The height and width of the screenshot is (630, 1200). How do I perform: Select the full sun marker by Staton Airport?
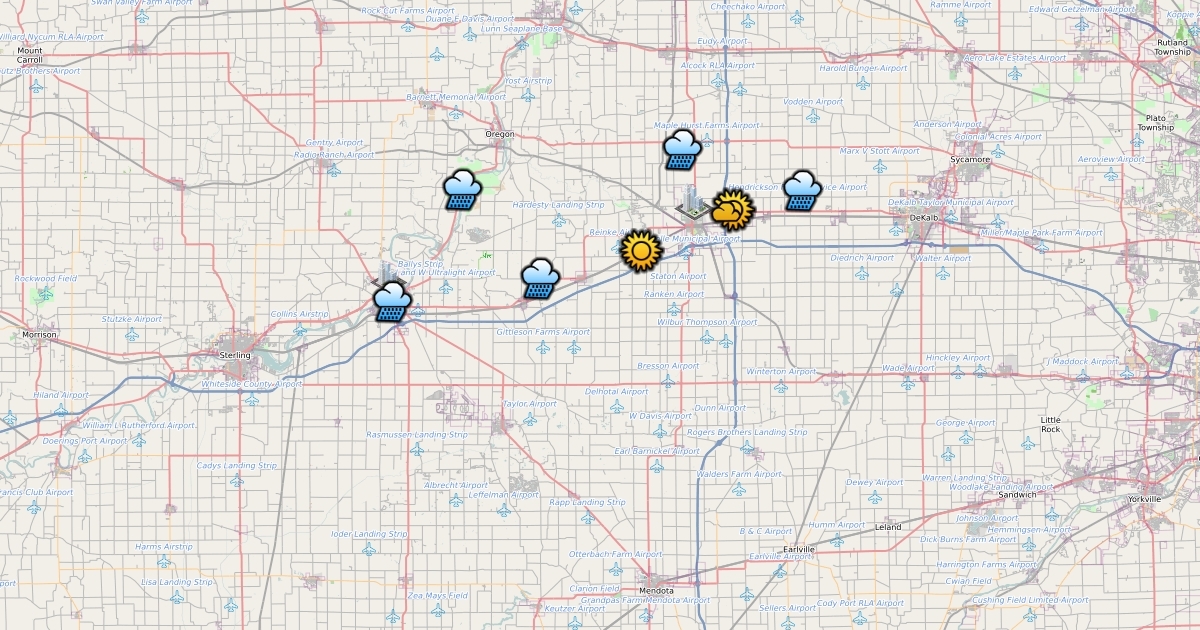point(640,251)
